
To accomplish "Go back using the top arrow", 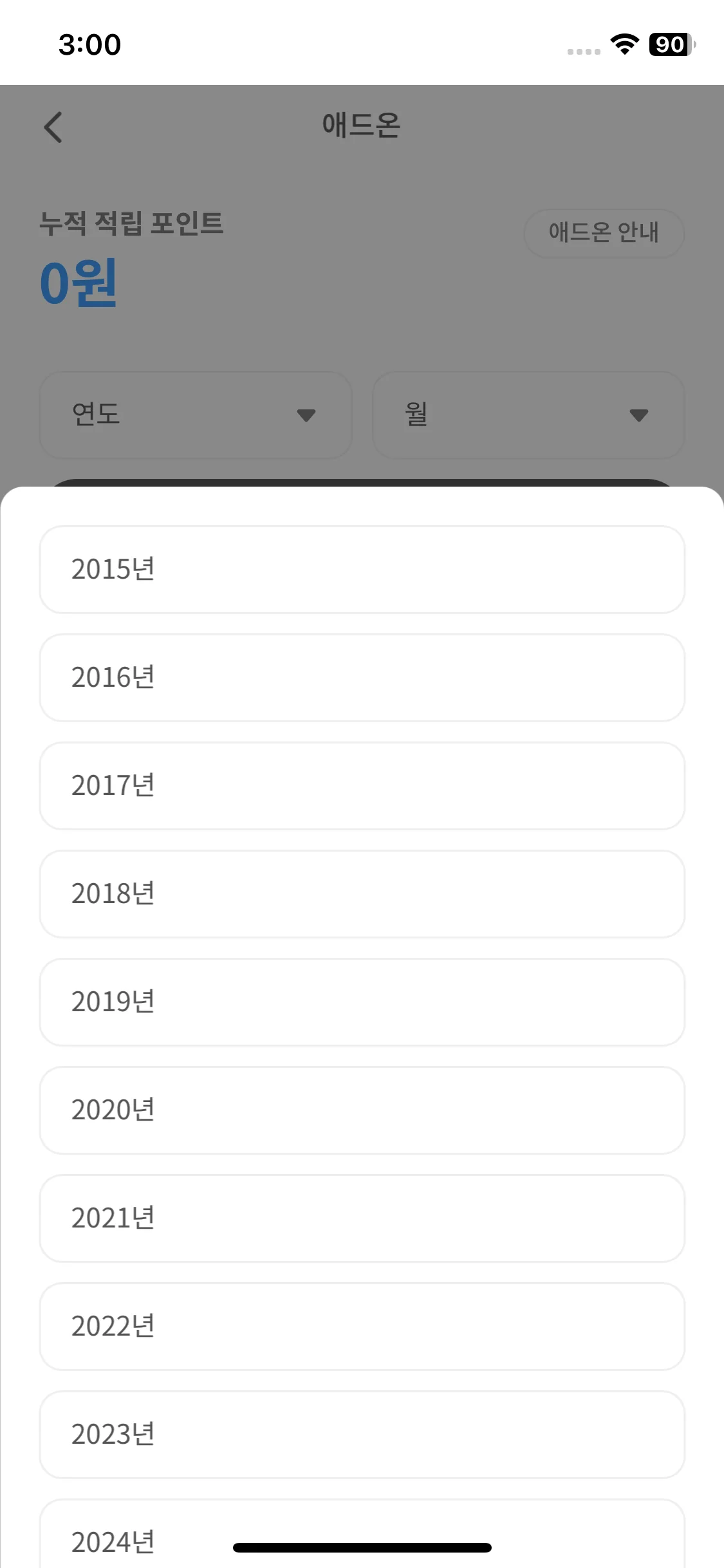I will (53, 127).
